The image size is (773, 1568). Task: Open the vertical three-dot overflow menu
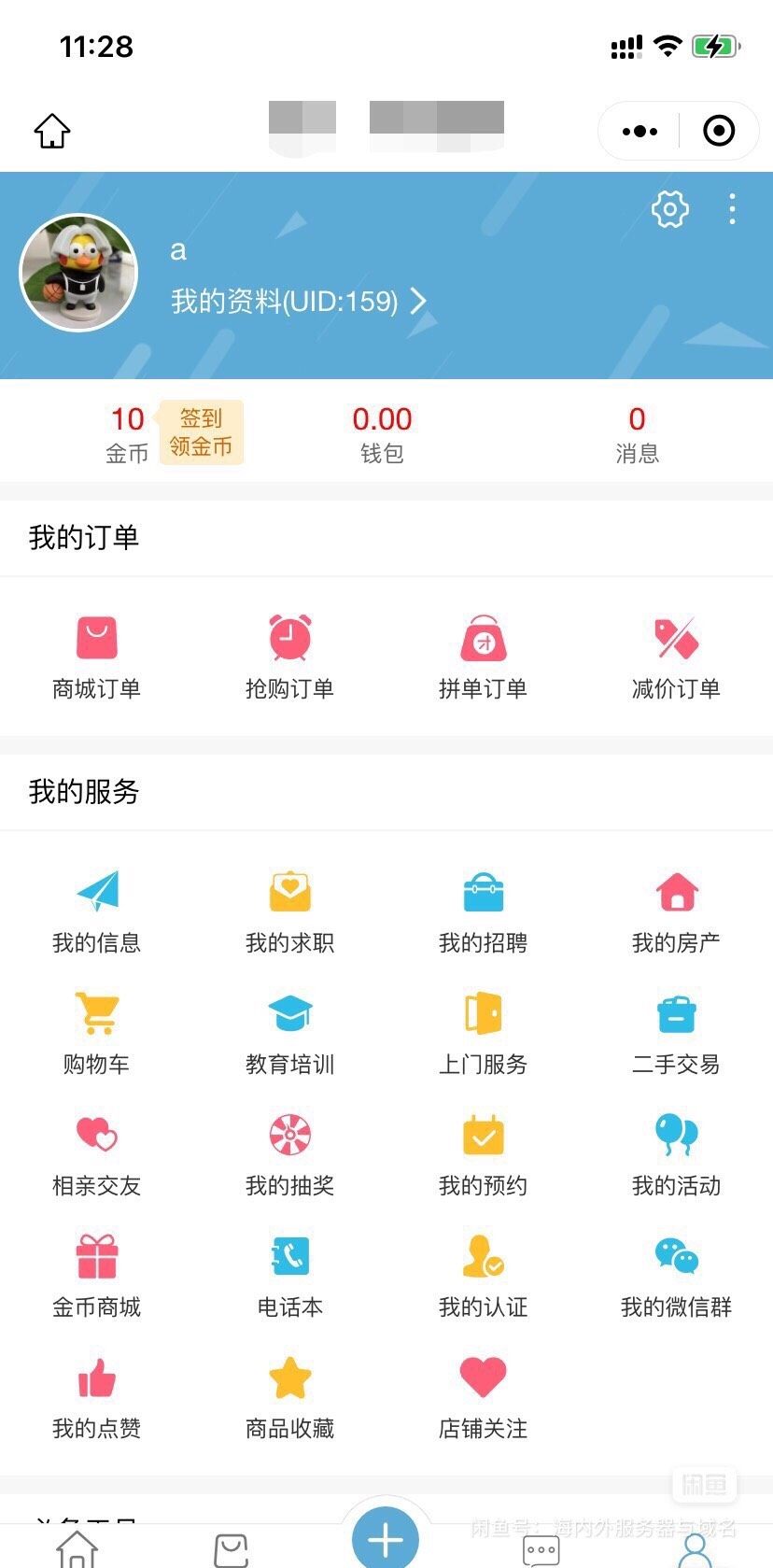click(732, 209)
